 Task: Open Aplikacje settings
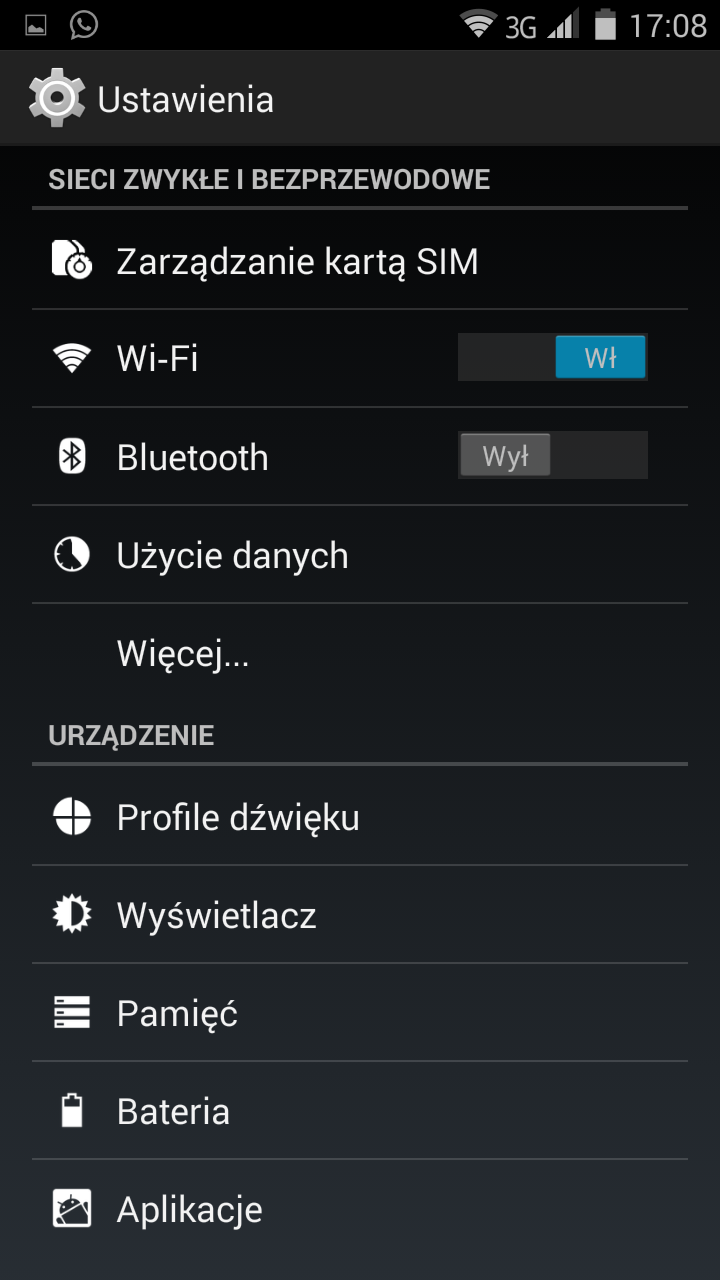(x=189, y=1209)
